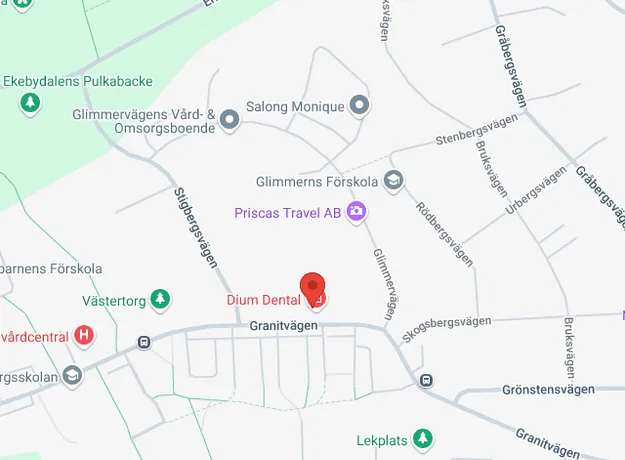Tap the Lekplats playground marker
The width and height of the screenshot is (625, 460).
423,439
